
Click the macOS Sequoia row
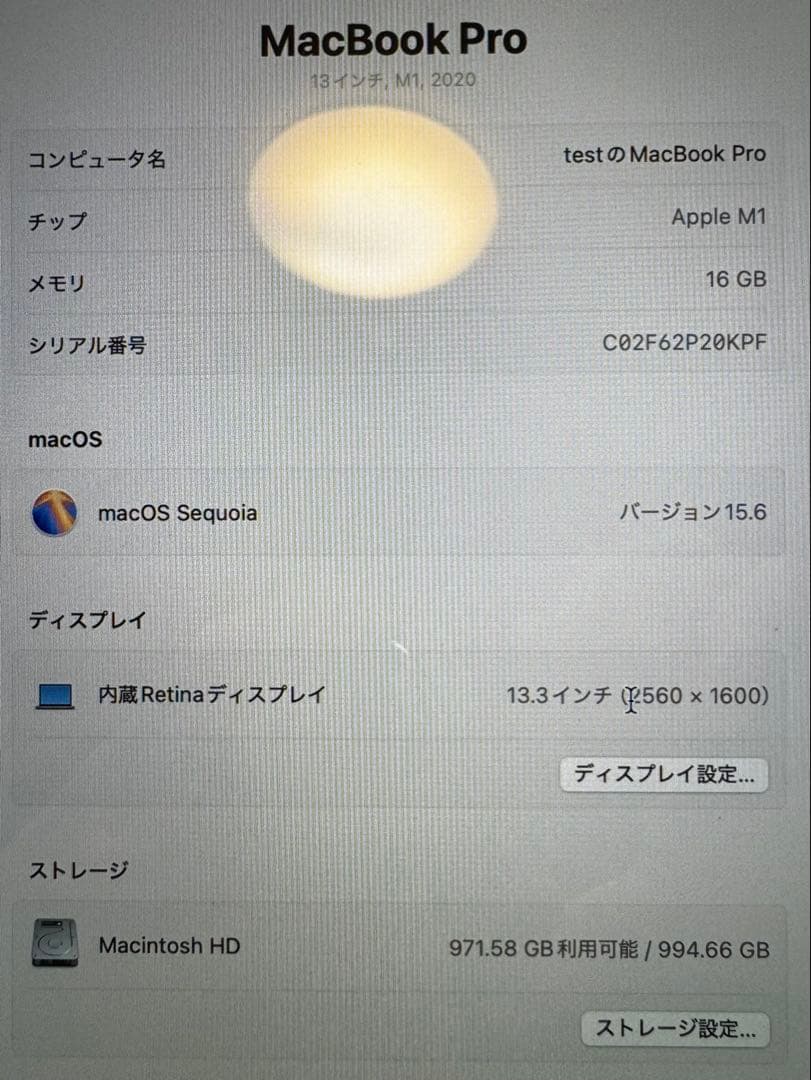point(400,512)
